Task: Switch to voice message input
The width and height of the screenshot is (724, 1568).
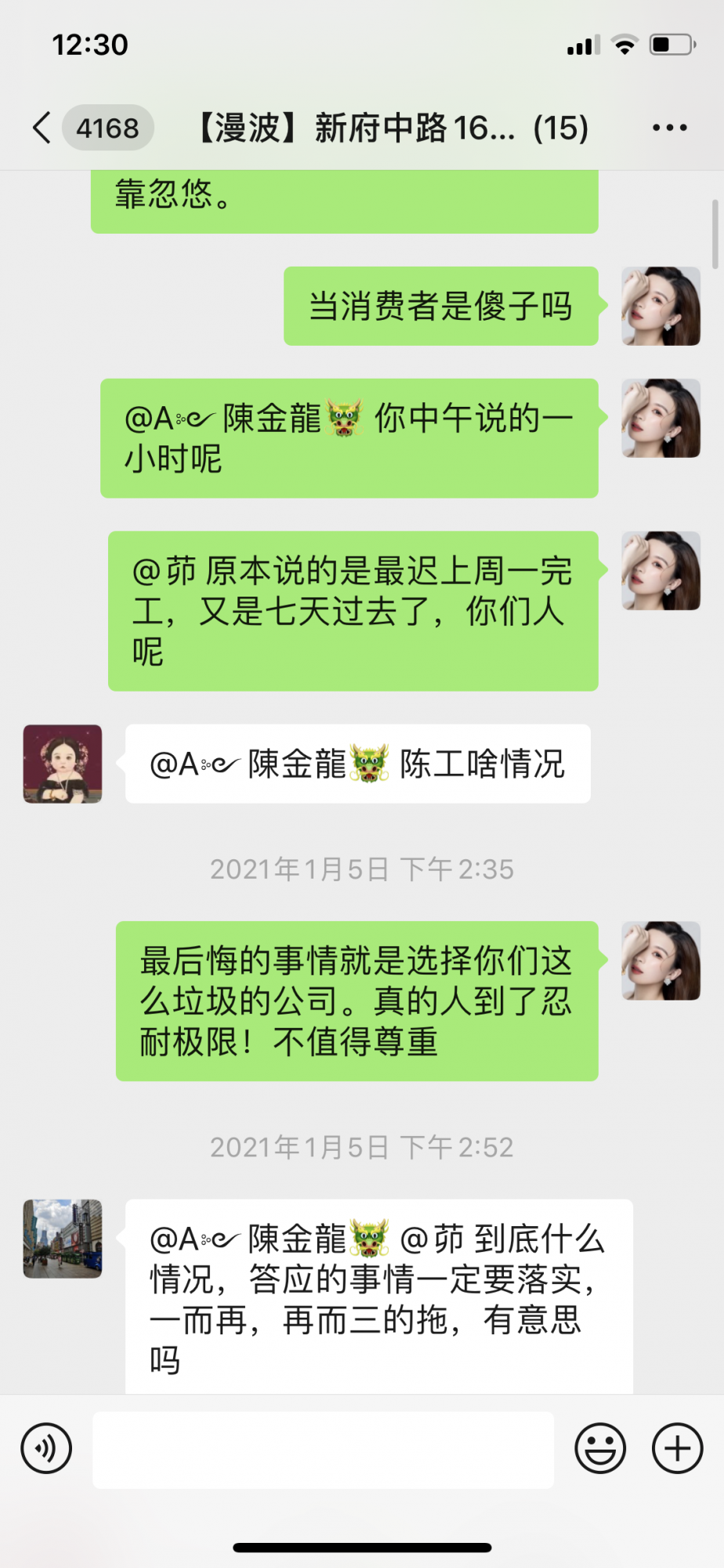Action: click(x=47, y=1449)
